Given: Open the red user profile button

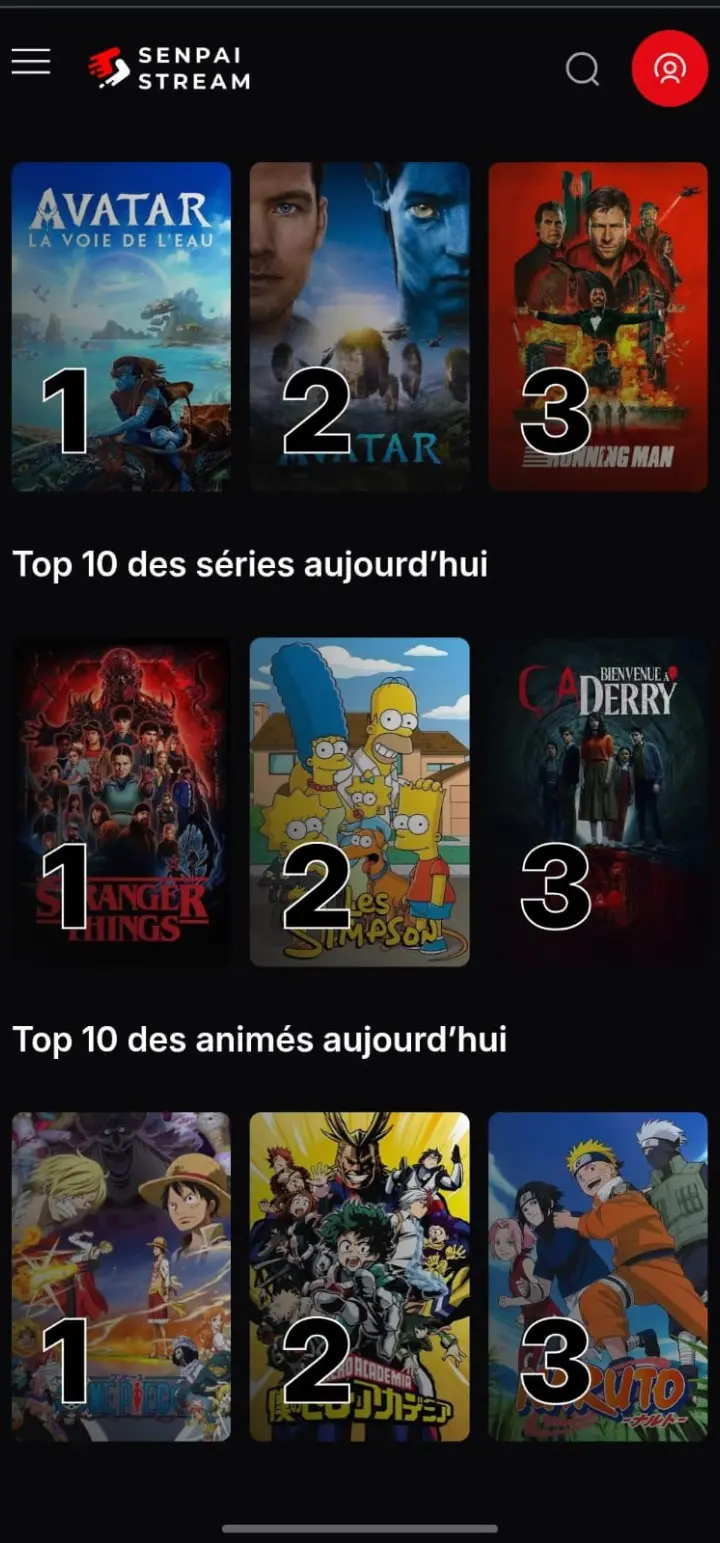Looking at the screenshot, I should point(669,69).
